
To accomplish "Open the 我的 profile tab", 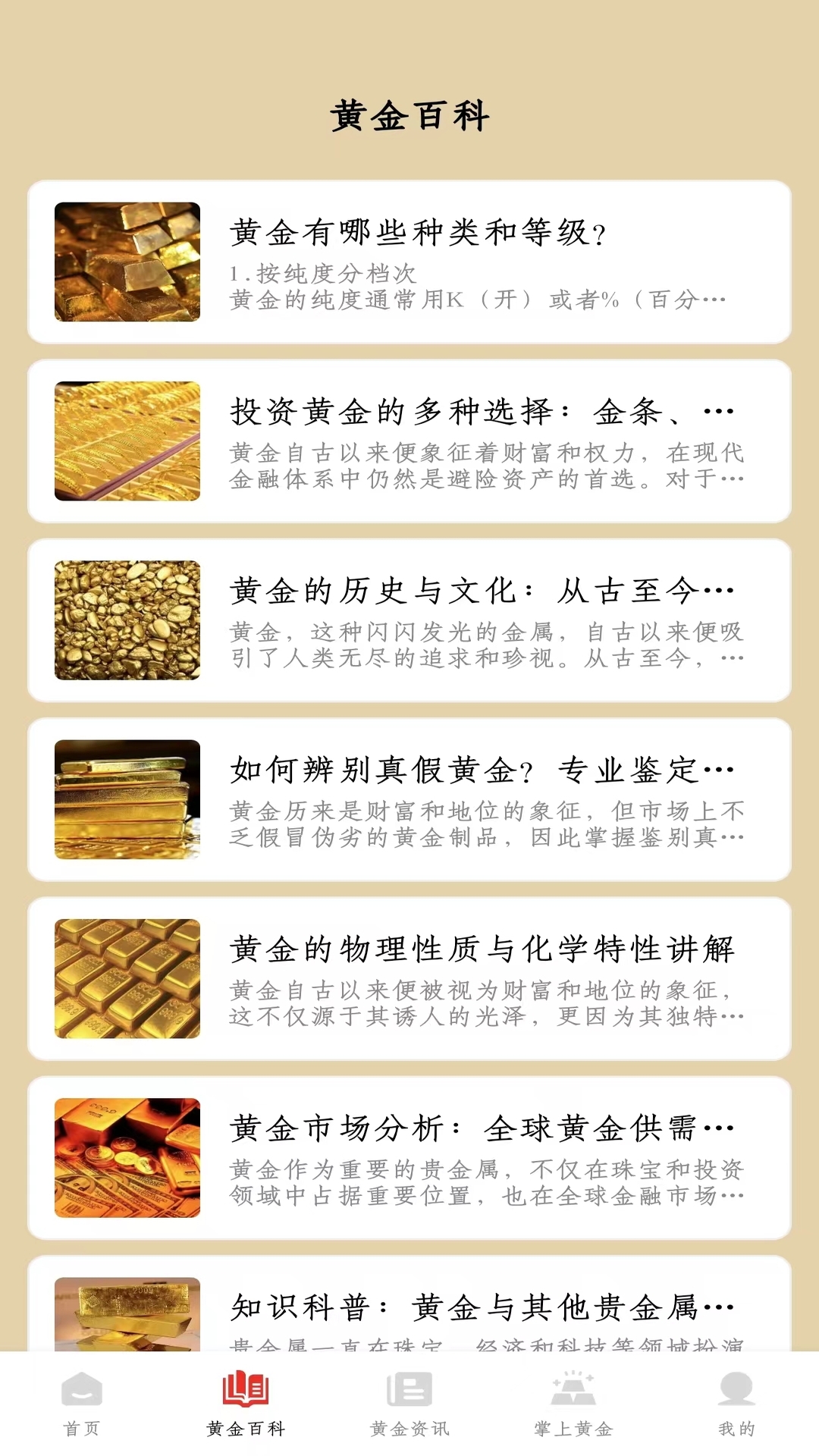I will (x=736, y=1404).
